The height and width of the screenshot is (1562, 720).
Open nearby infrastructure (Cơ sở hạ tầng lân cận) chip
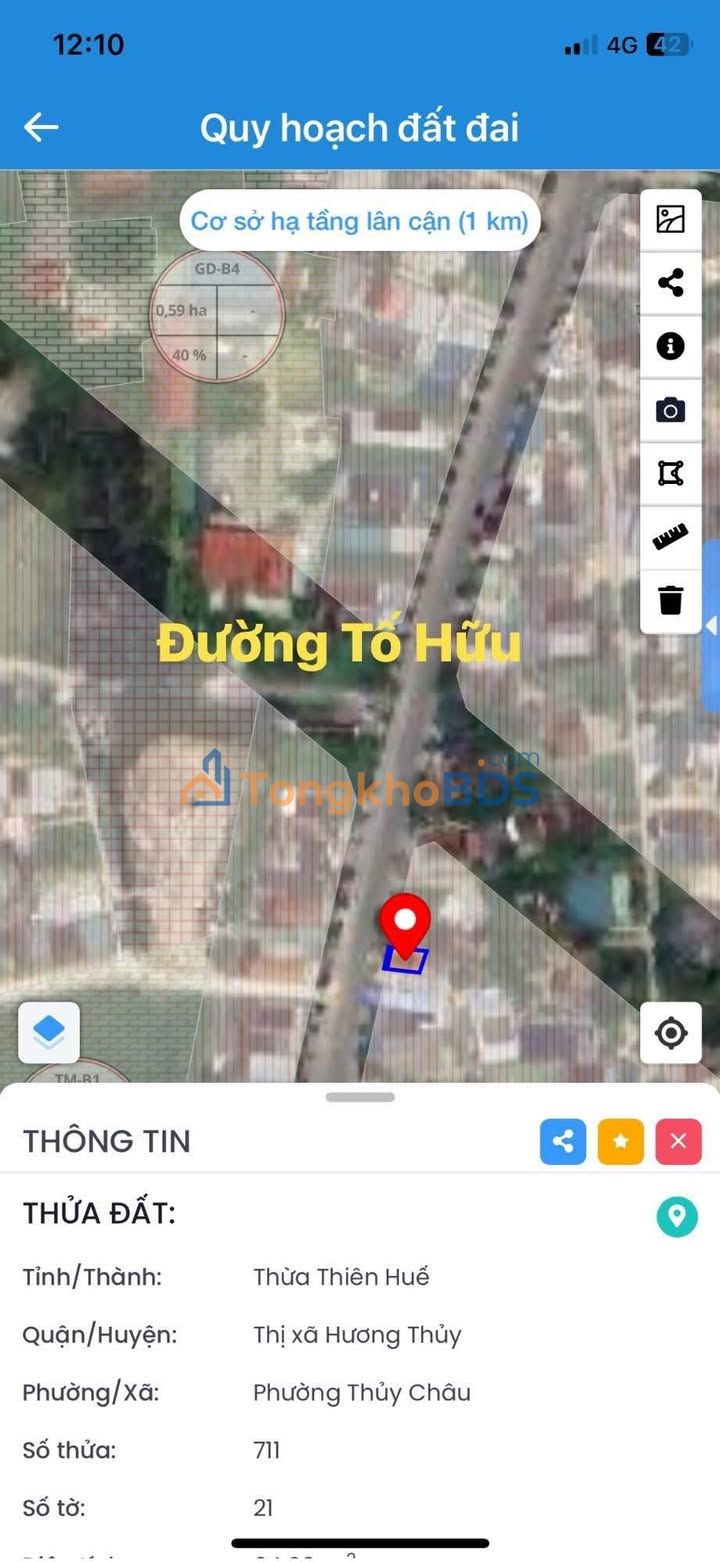pyautogui.click(x=360, y=220)
